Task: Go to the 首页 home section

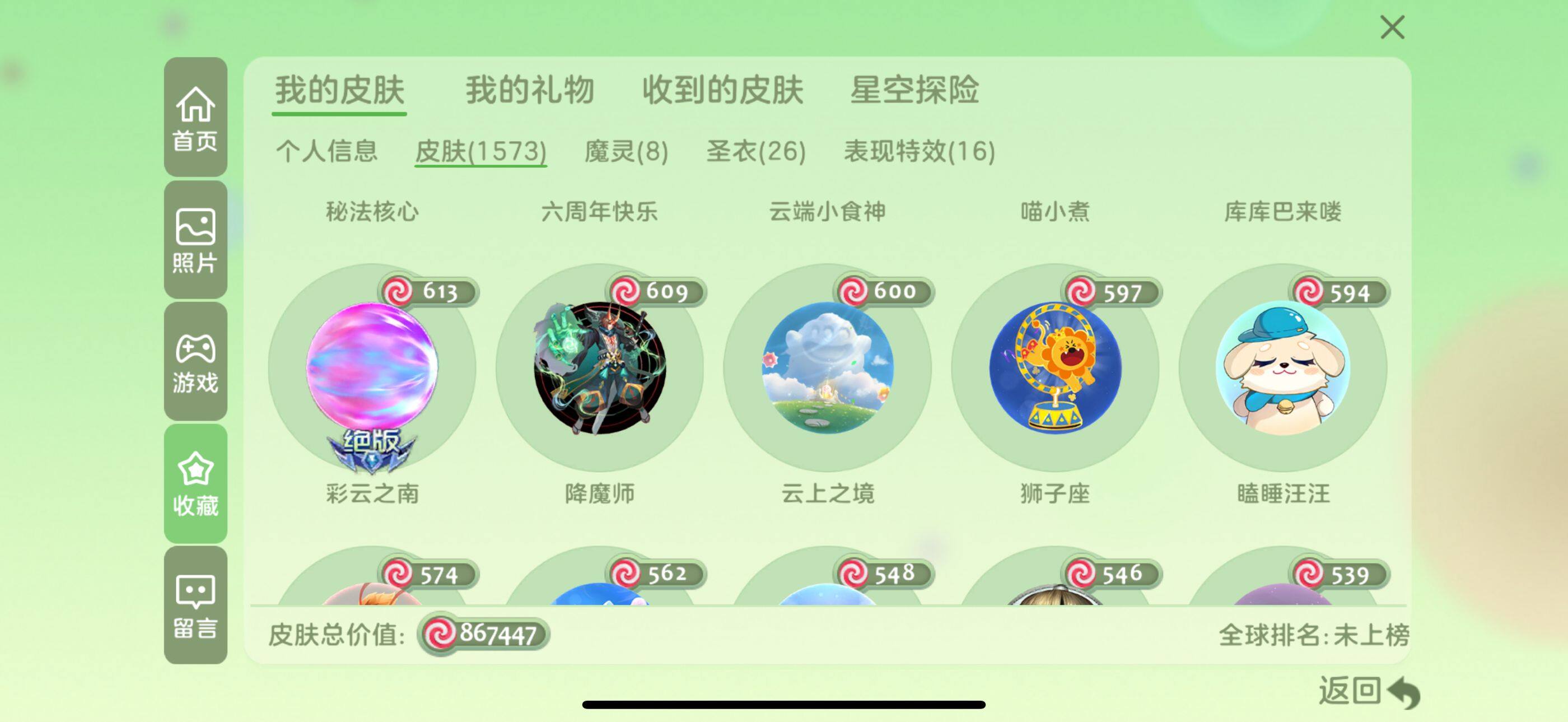Action: tap(195, 118)
